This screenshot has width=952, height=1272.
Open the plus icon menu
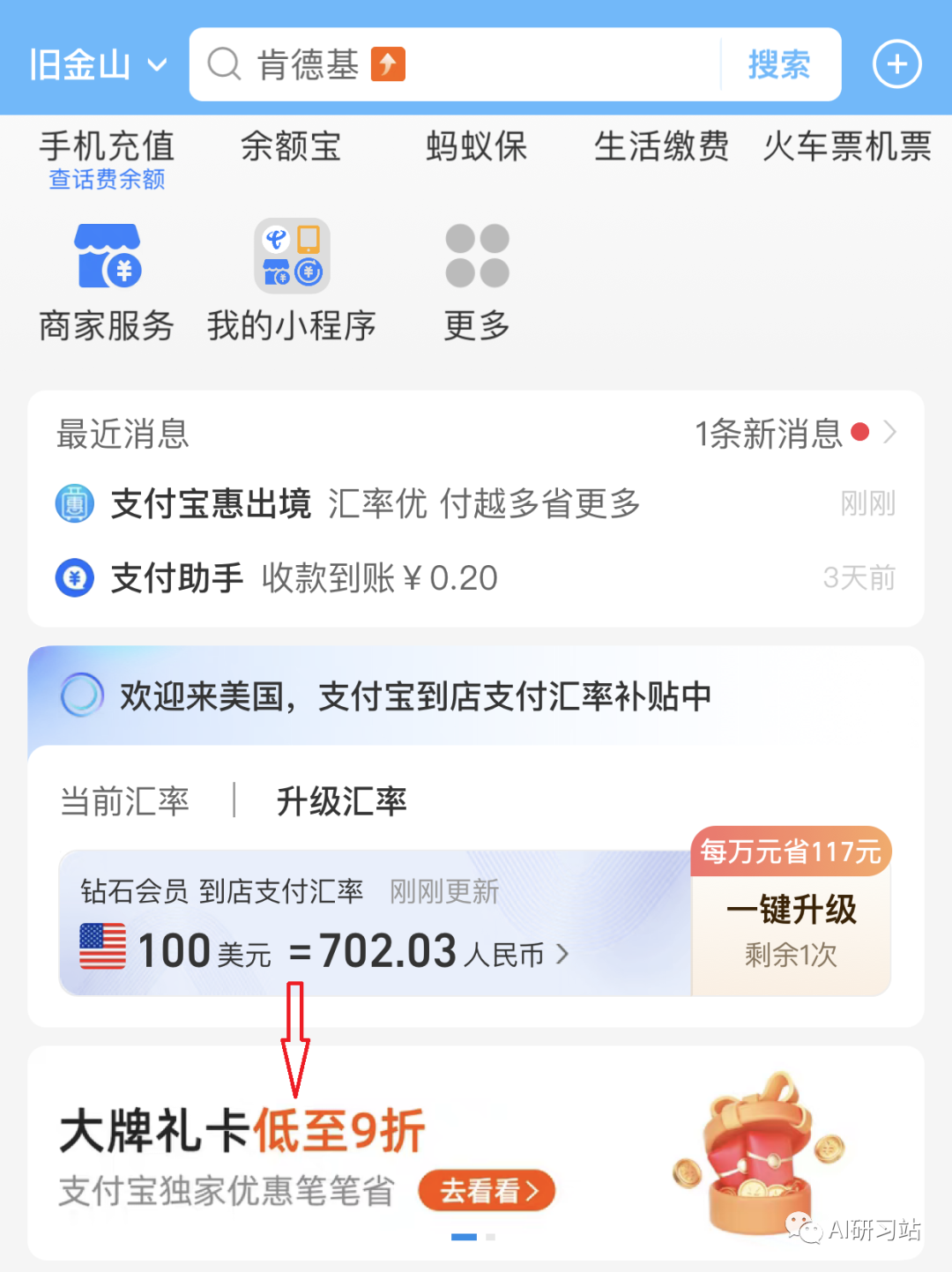tap(896, 64)
